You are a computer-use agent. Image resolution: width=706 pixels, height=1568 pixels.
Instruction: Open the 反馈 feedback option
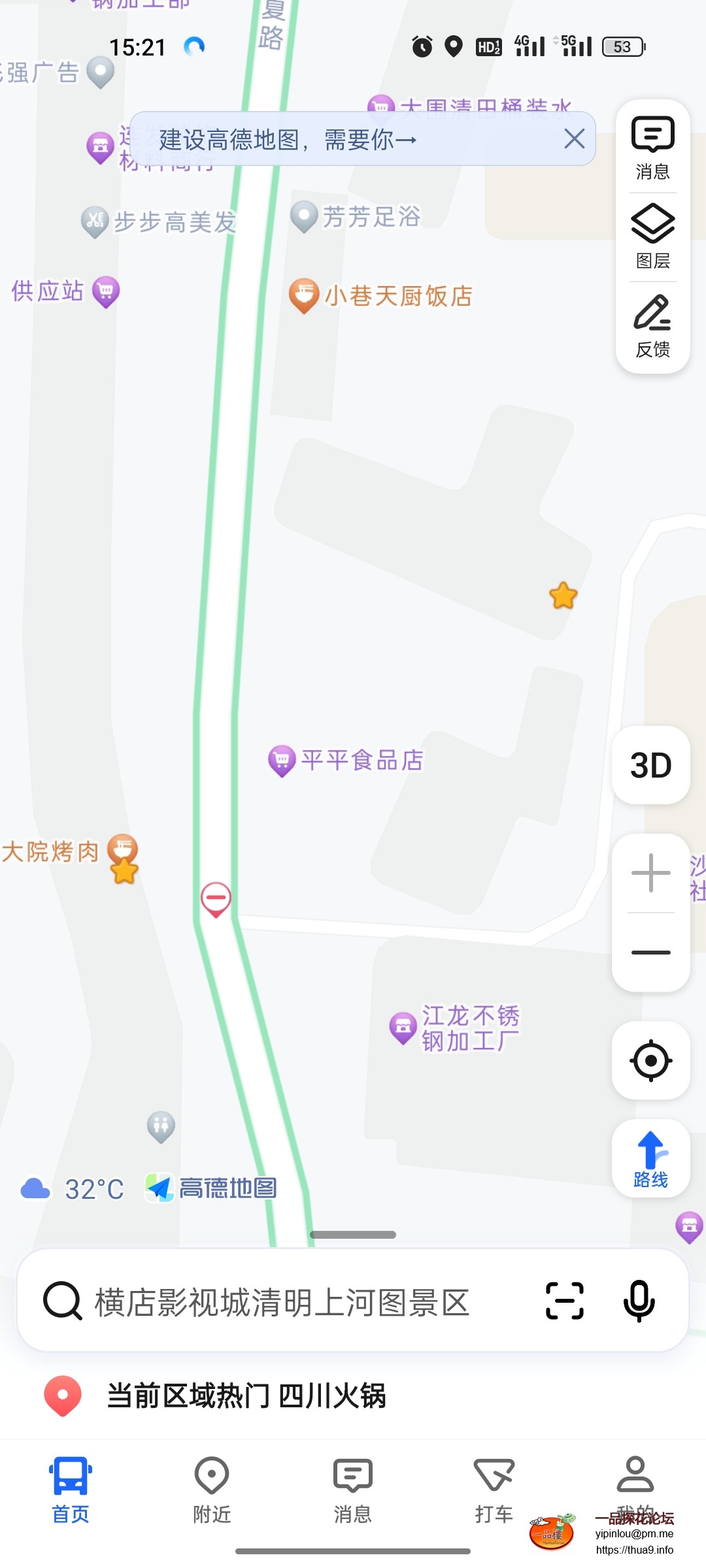[652, 325]
